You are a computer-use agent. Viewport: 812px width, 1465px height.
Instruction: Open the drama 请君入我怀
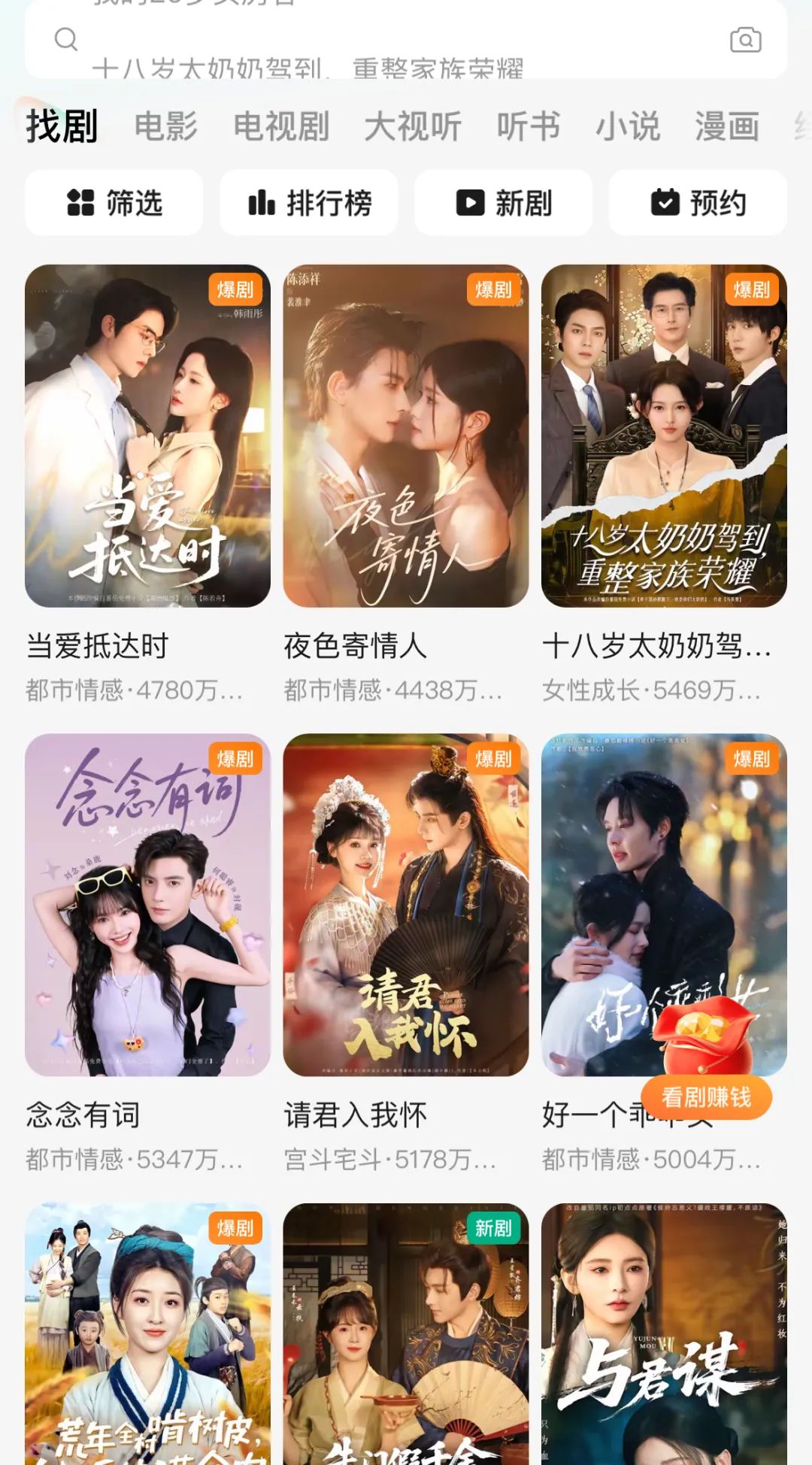[406, 905]
